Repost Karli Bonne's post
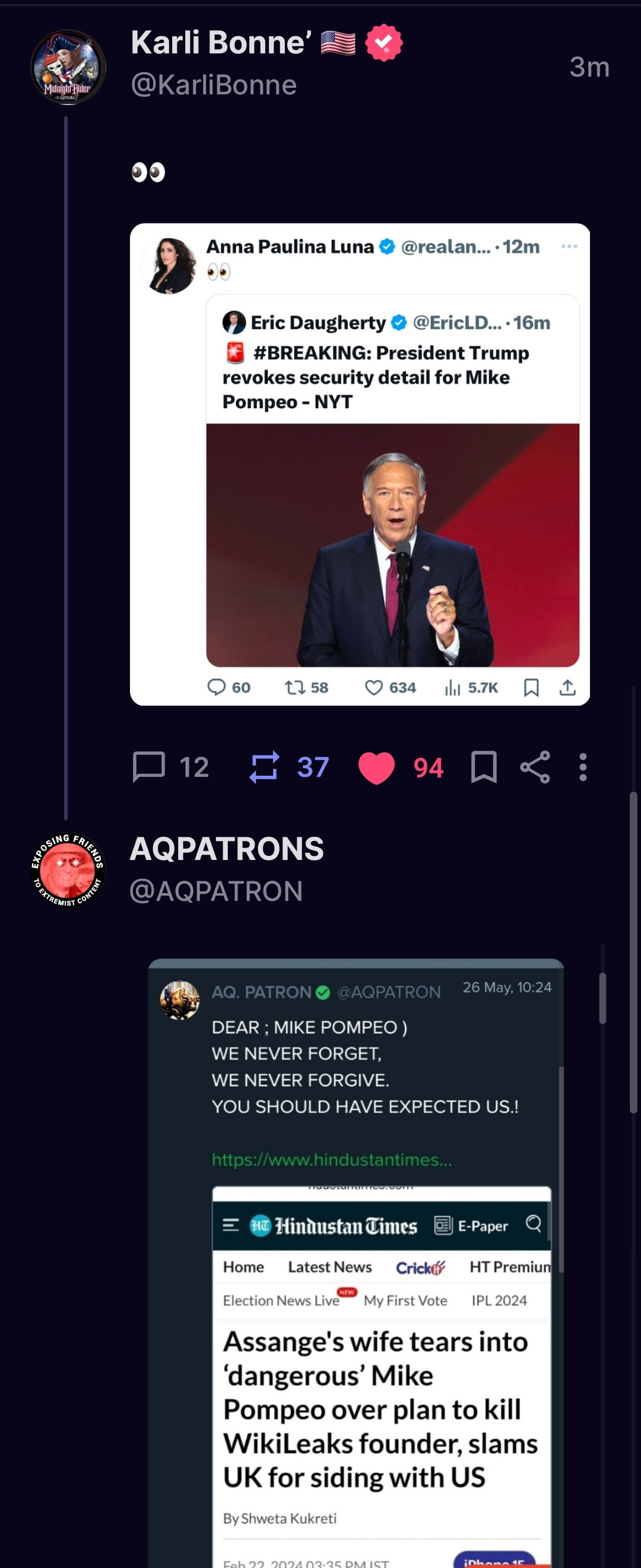641x1568 pixels. [265, 766]
